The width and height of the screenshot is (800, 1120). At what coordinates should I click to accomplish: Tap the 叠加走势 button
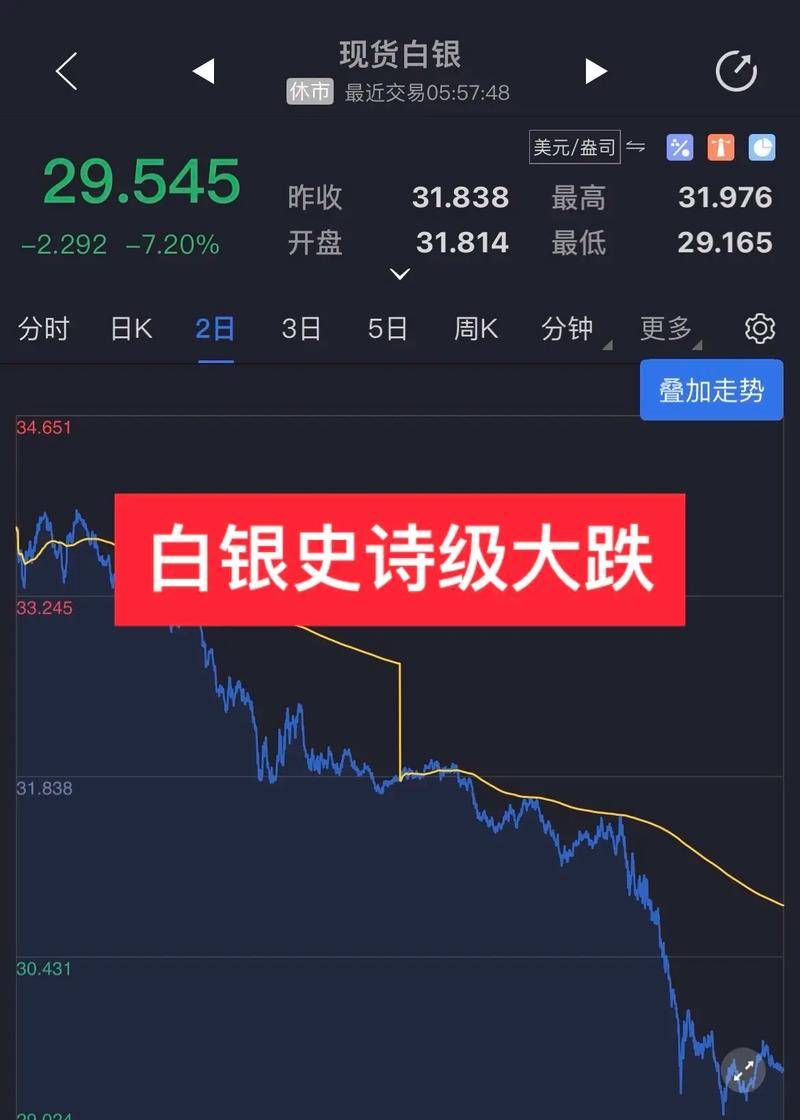point(711,390)
